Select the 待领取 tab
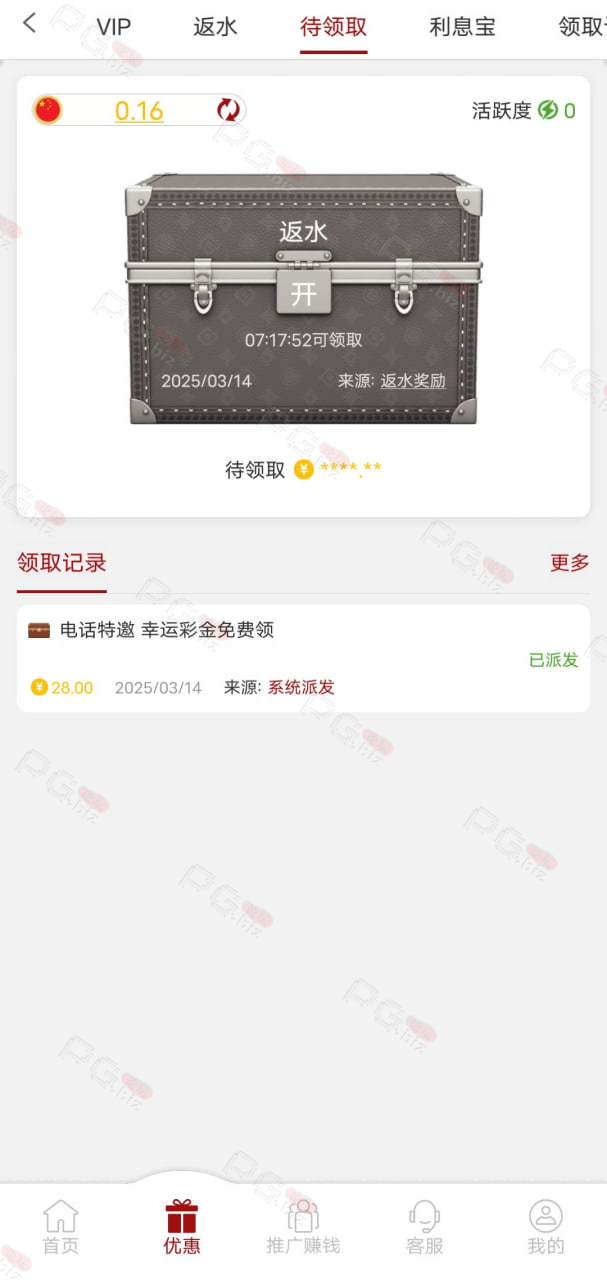This screenshot has height=1280, width=607. tap(333, 27)
